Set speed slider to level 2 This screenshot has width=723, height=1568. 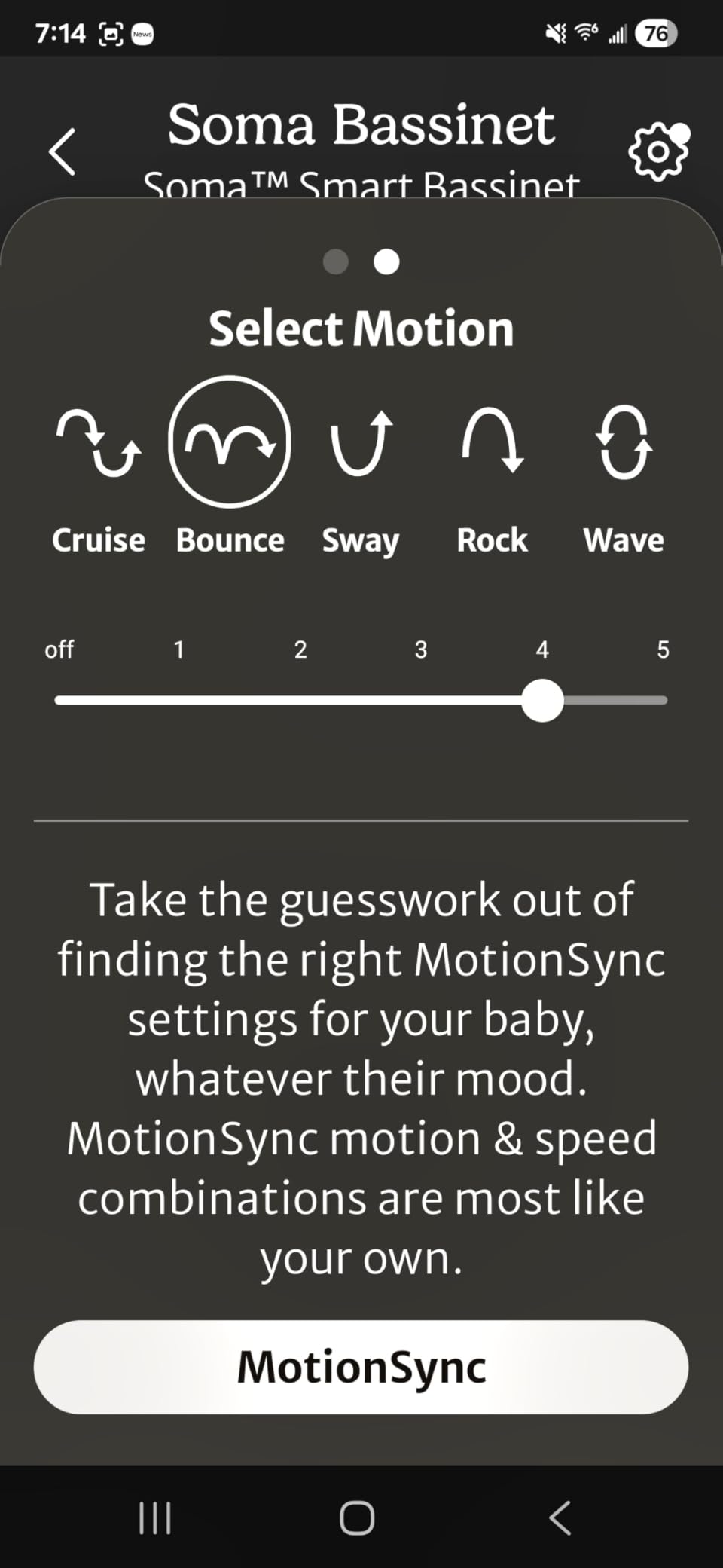coord(300,700)
